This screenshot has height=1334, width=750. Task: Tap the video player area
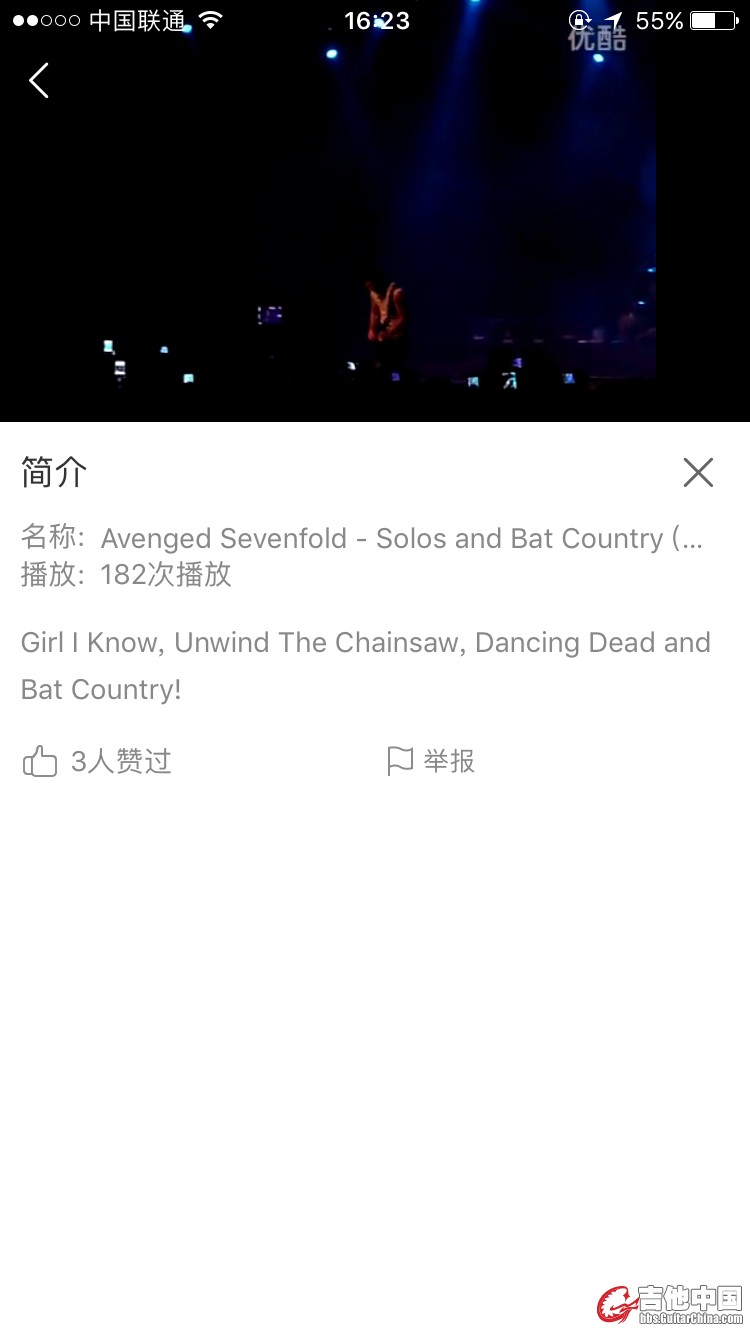pos(375,230)
